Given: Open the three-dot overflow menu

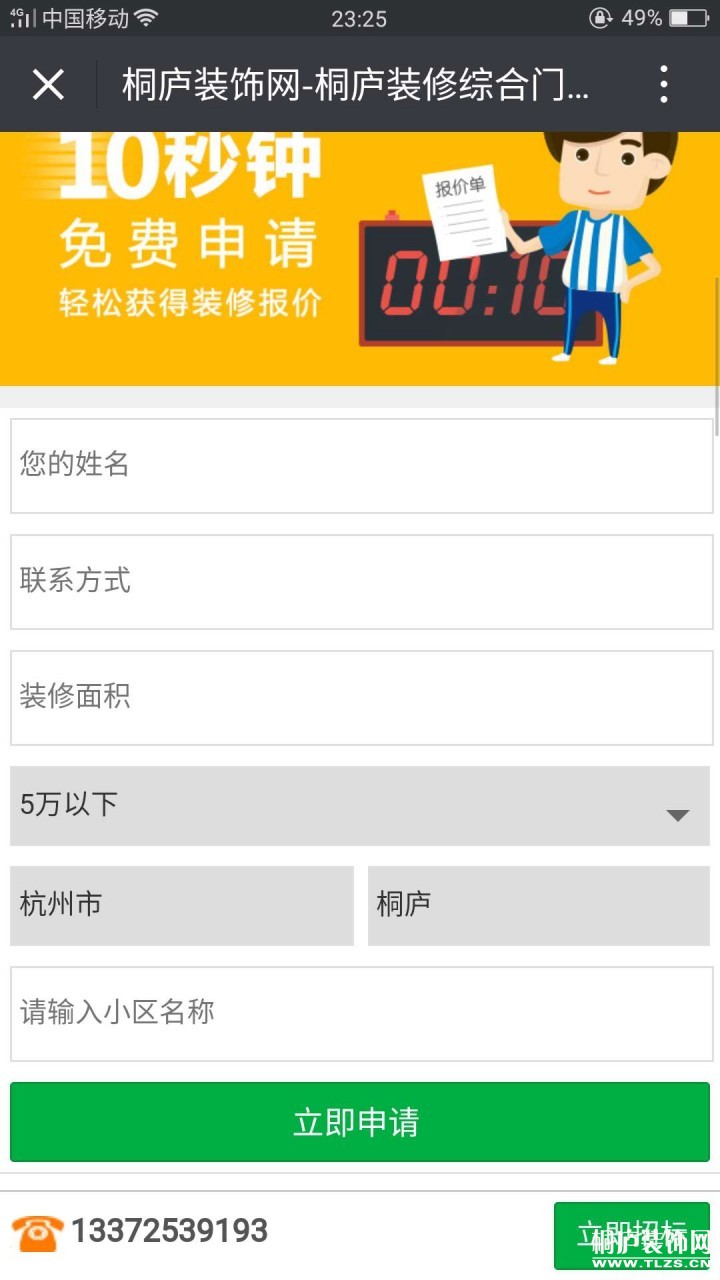Looking at the screenshot, I should [x=664, y=85].
